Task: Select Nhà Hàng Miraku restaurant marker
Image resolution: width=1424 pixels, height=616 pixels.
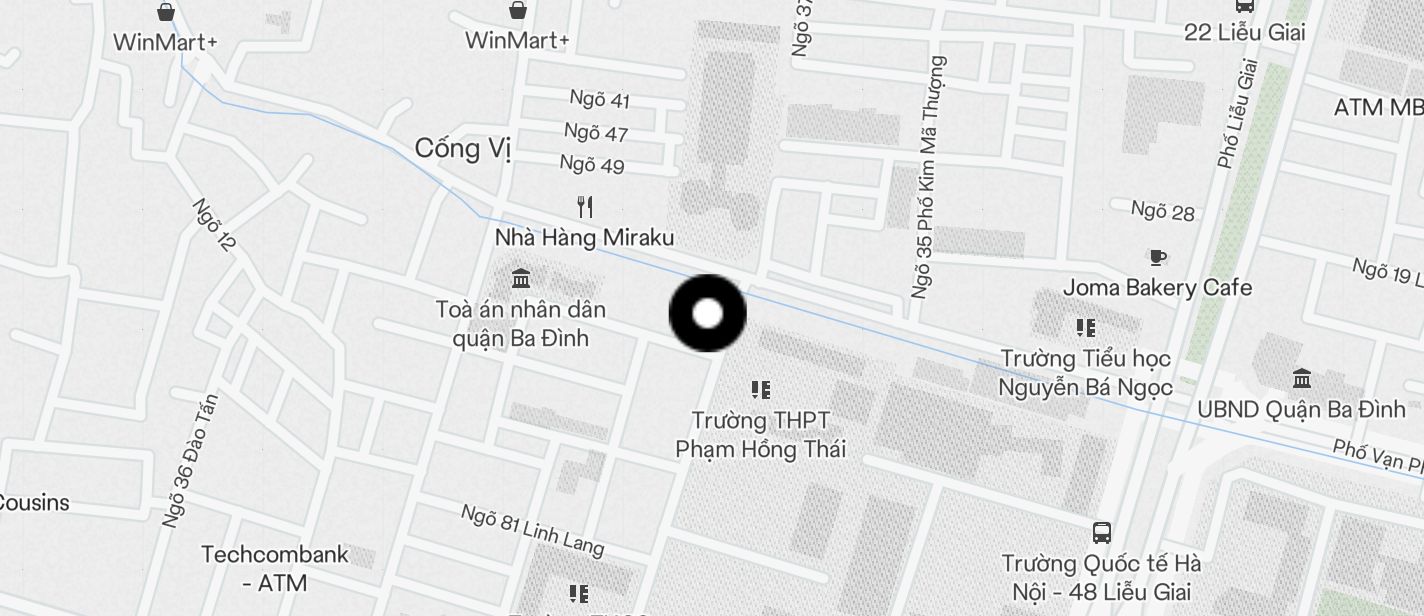Action: click(x=585, y=208)
